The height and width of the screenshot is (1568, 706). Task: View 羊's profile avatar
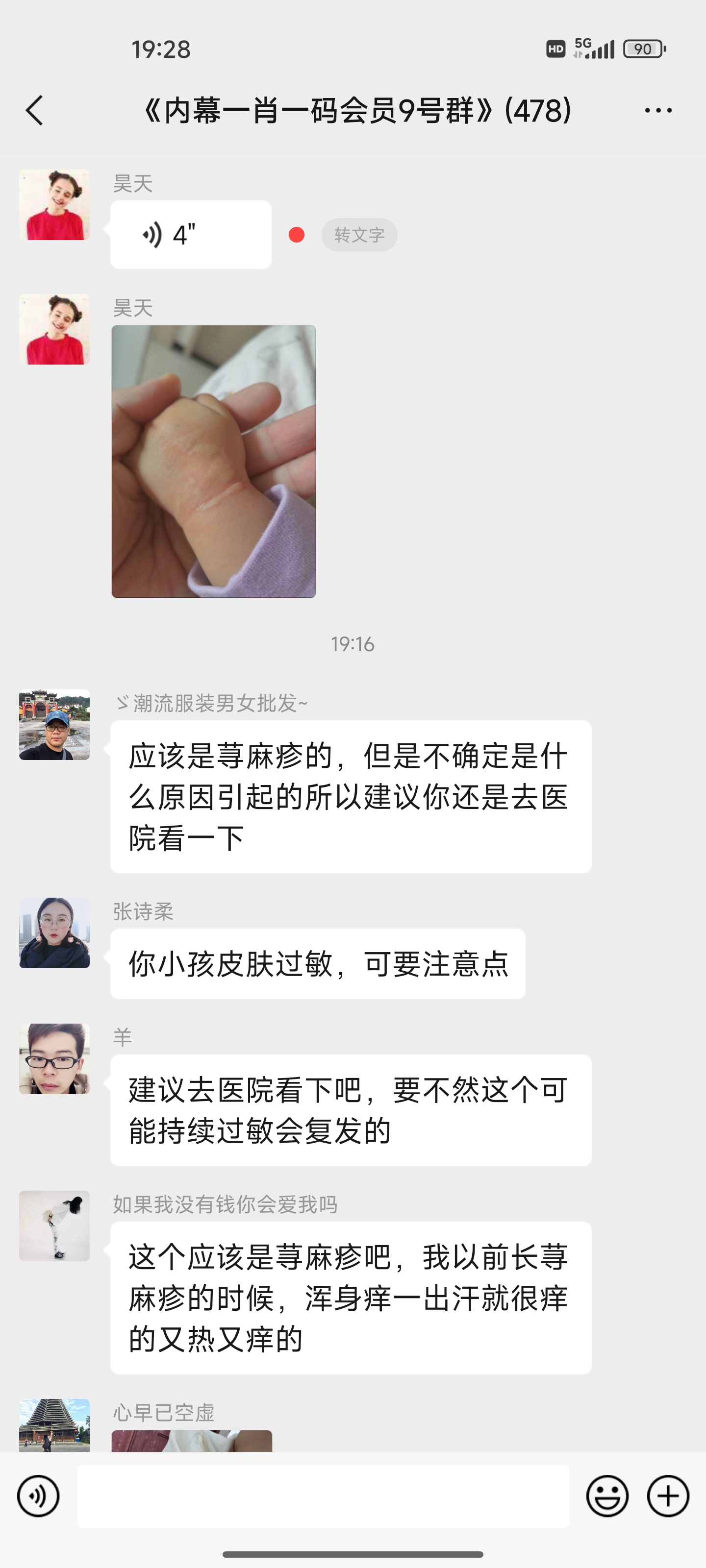coord(54,1058)
